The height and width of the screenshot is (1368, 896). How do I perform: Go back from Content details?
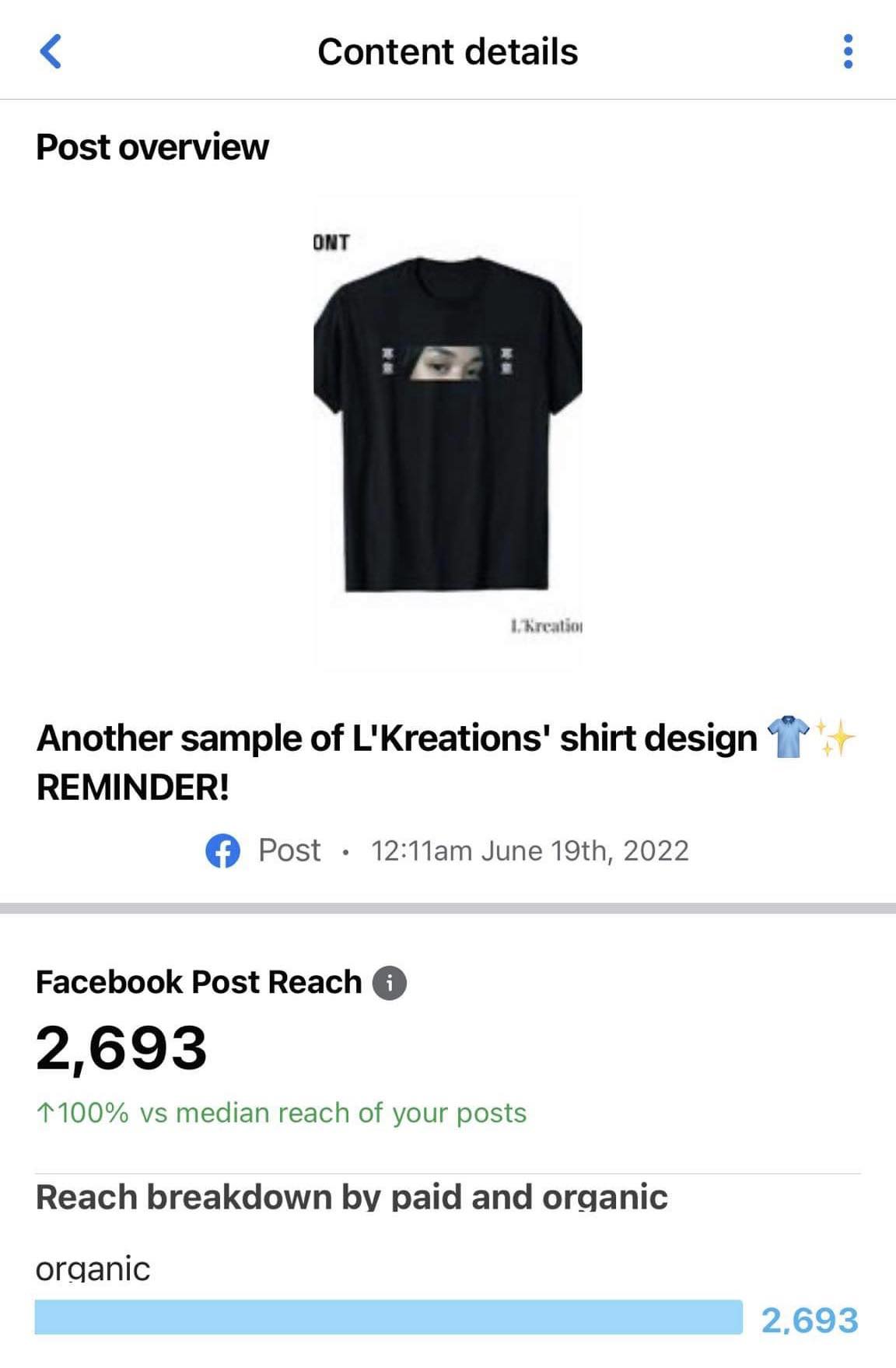[51, 52]
